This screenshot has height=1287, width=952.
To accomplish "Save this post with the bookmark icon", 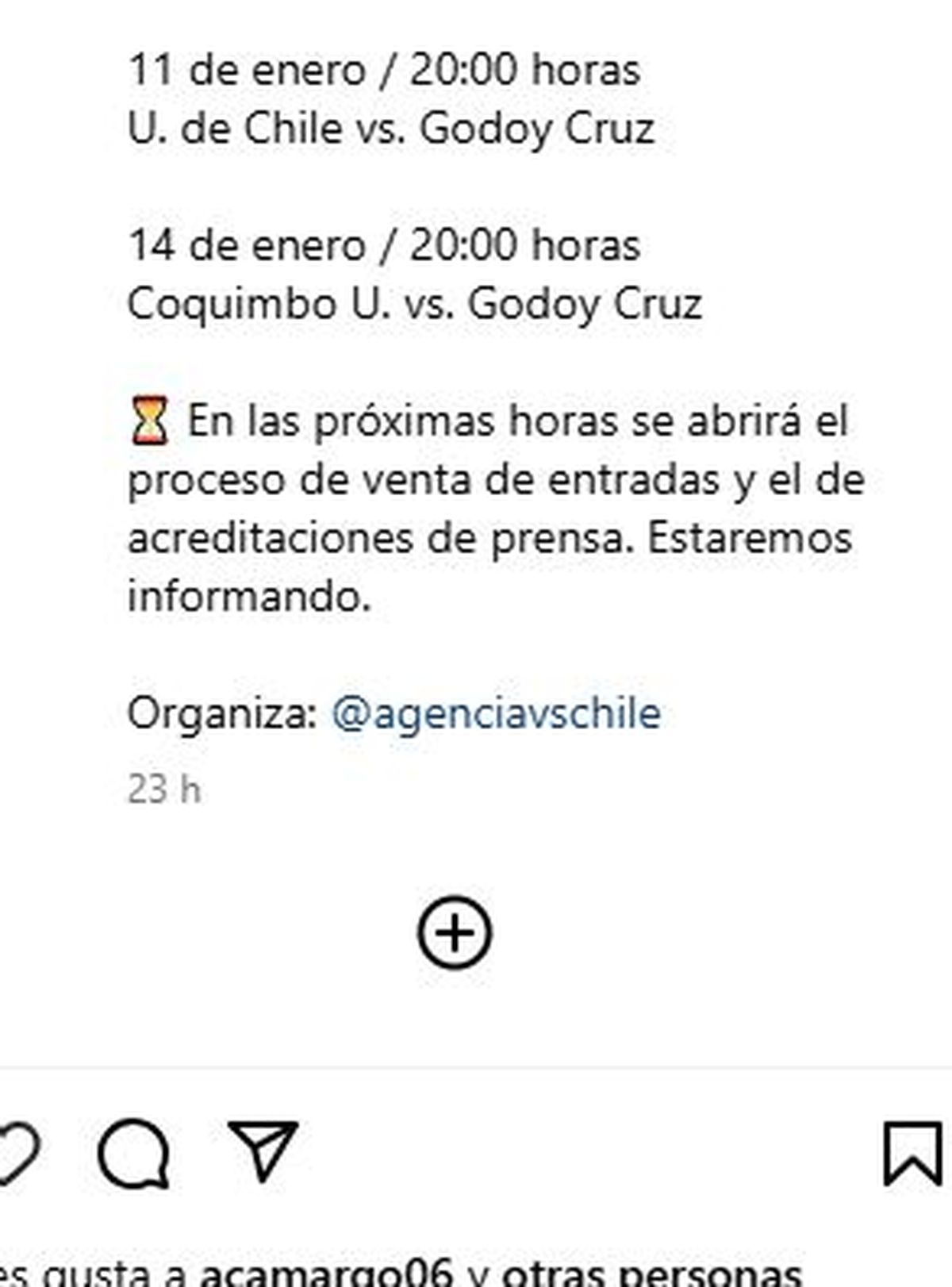I will click(913, 1154).
